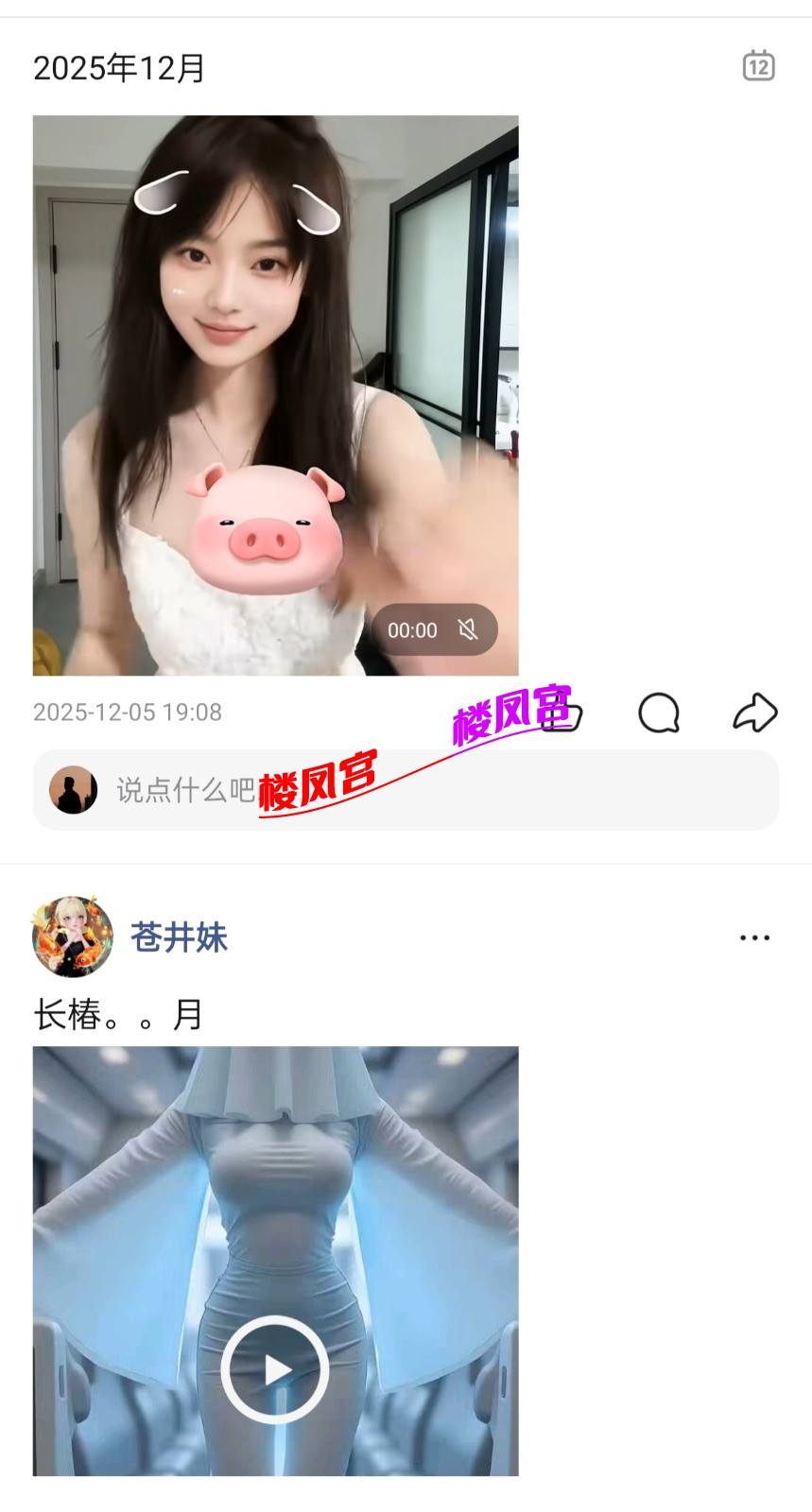812x1512 pixels.
Task: Like the 2025-12-05 19:08 post
Action: click(563, 713)
